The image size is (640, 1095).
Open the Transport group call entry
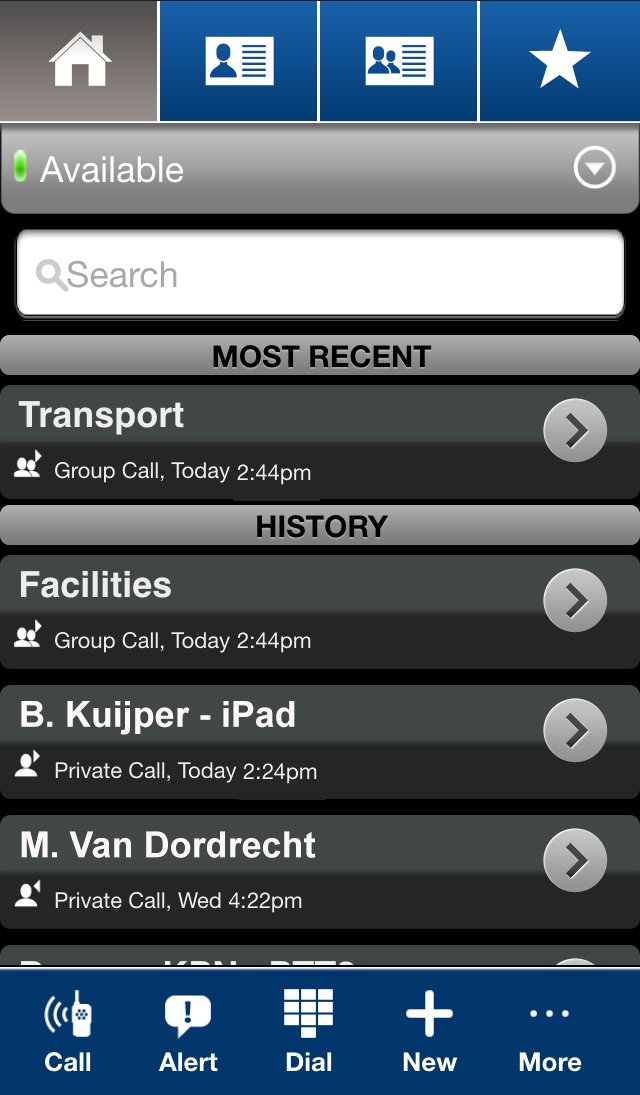click(x=260, y=441)
